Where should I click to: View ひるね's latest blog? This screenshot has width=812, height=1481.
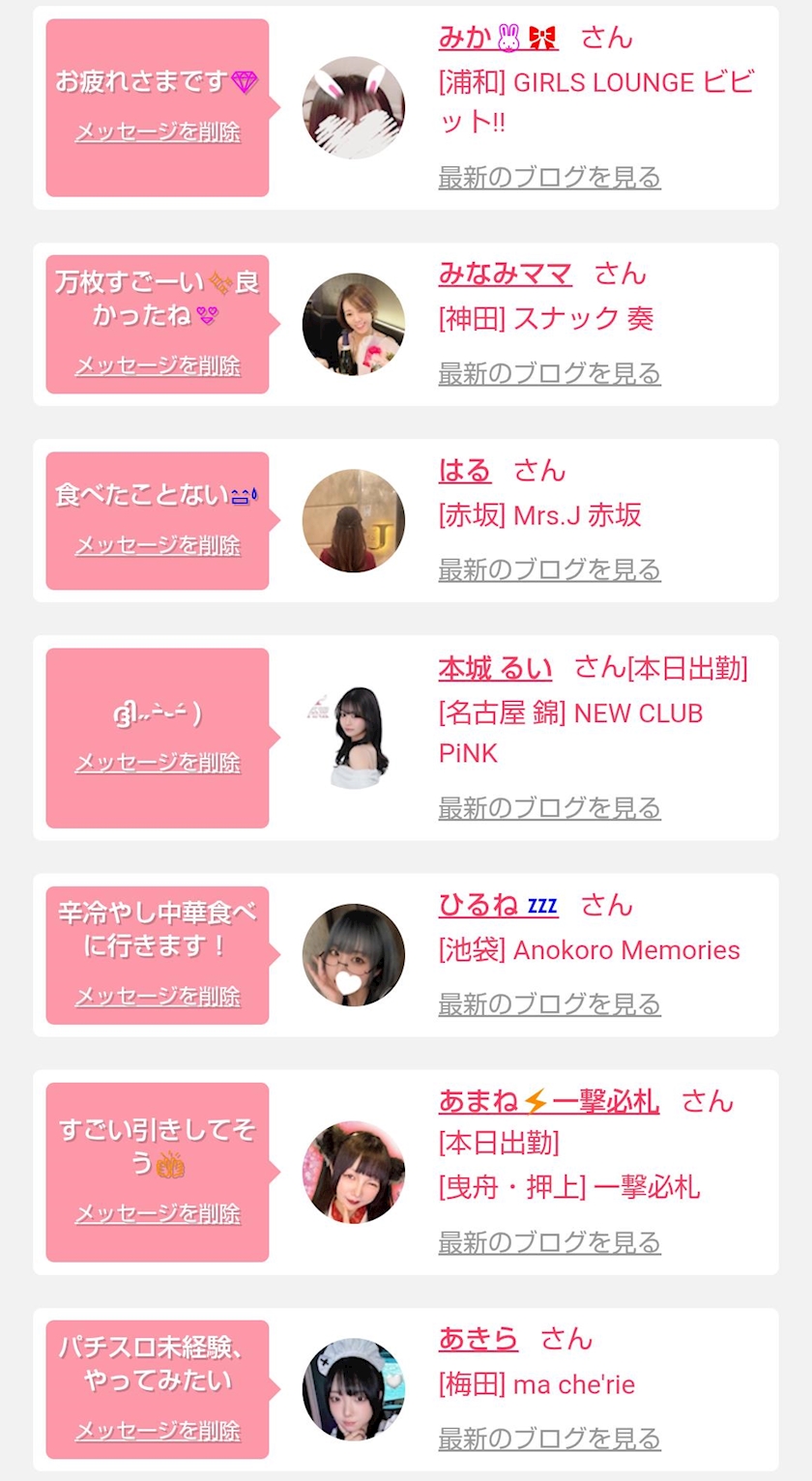point(549,1005)
